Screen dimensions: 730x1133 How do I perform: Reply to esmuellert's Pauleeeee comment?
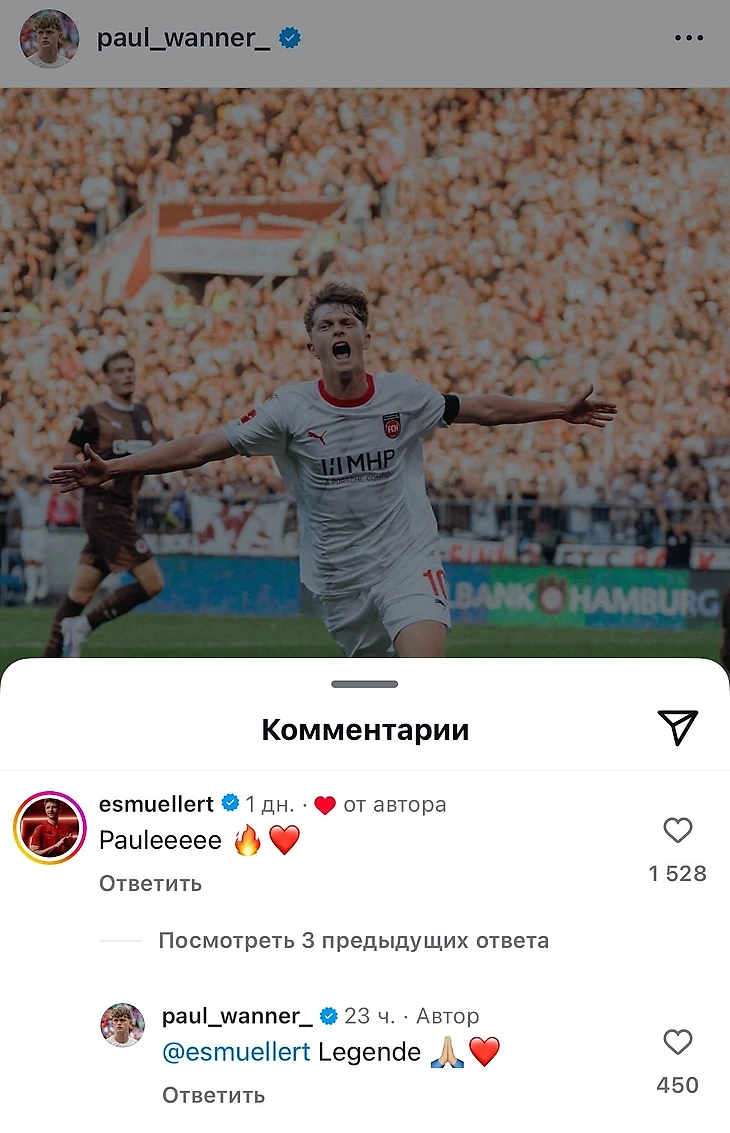click(x=150, y=884)
